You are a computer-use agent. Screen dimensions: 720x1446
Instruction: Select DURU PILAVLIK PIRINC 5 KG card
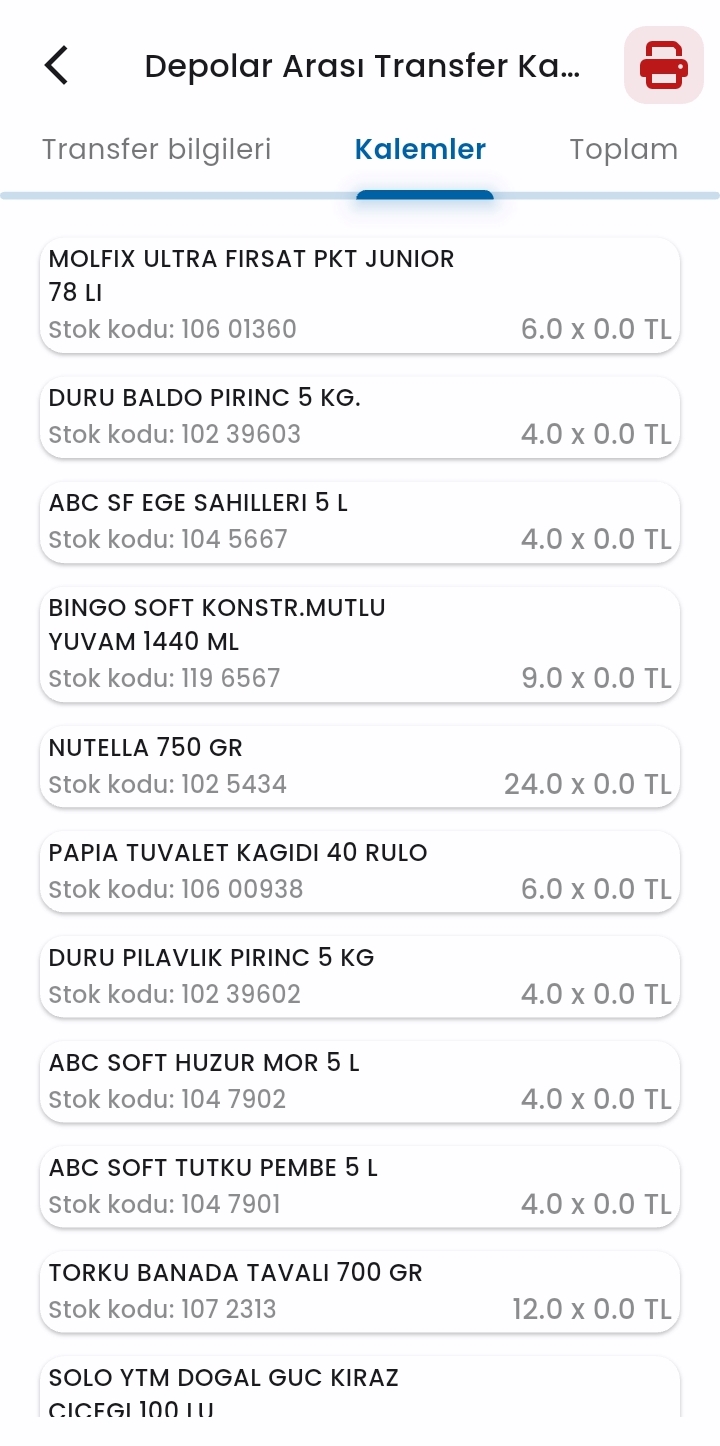click(360, 976)
